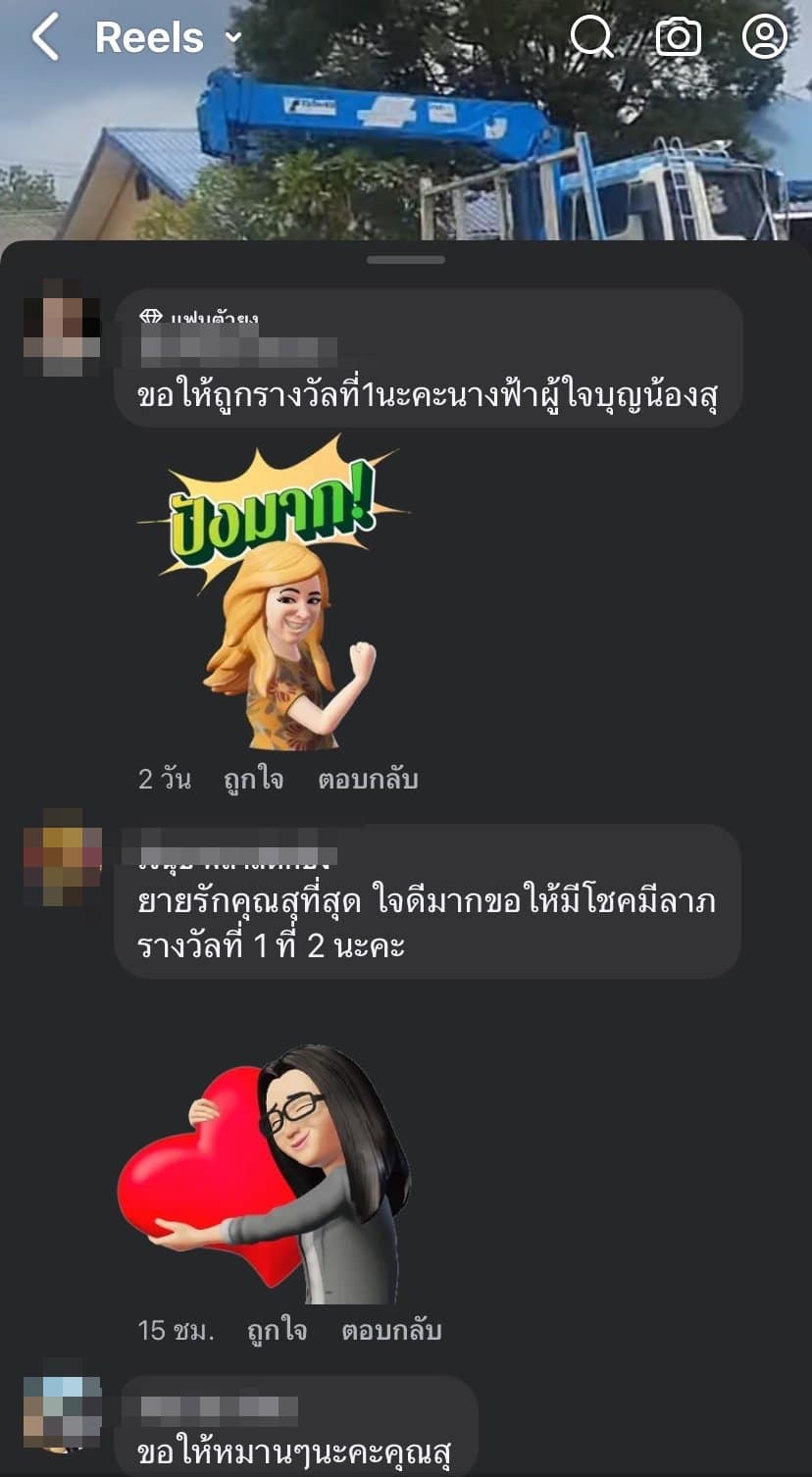Like the comment posted 15 ชม. ago
This screenshot has width=812, height=1477.
click(277, 1331)
